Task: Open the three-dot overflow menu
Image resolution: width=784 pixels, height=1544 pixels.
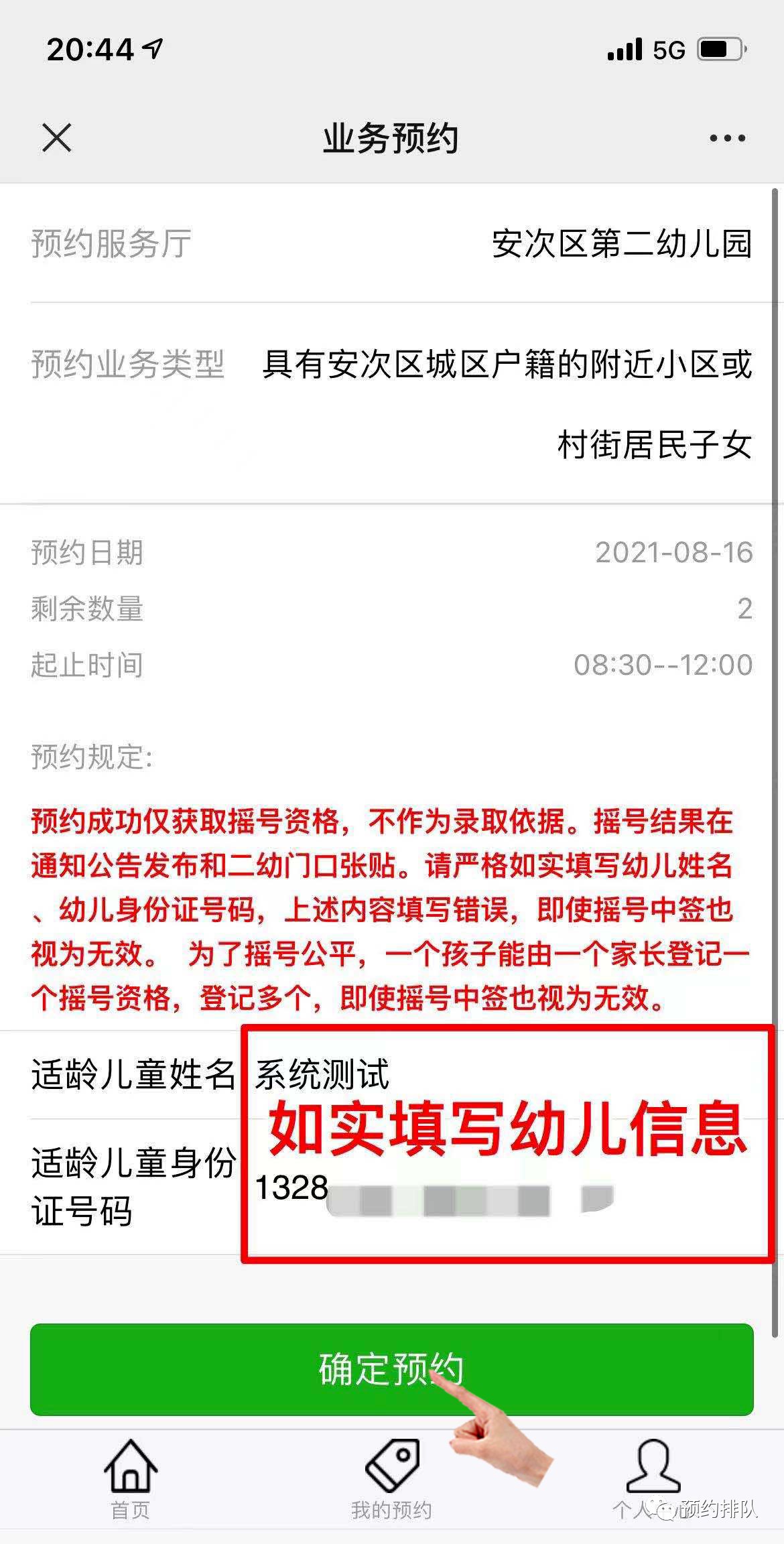Action: point(727,139)
